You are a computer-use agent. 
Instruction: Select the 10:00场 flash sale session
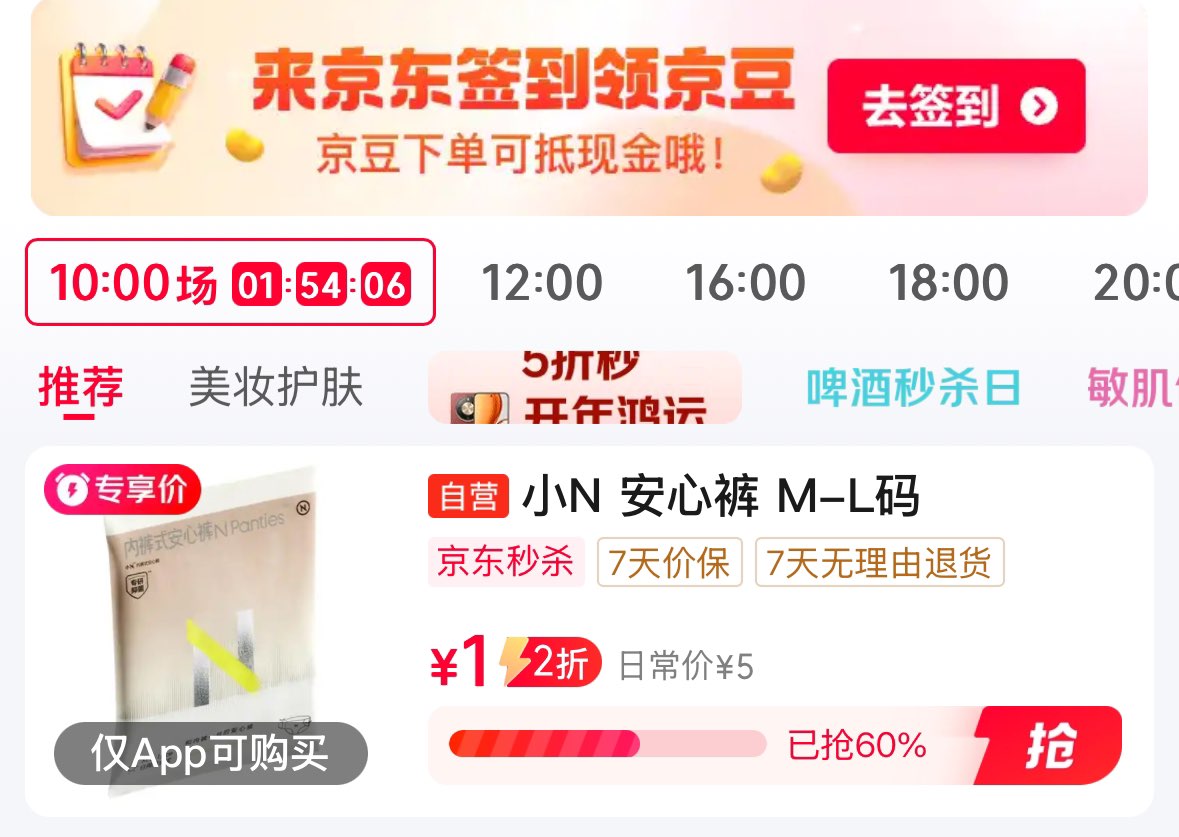[230, 282]
